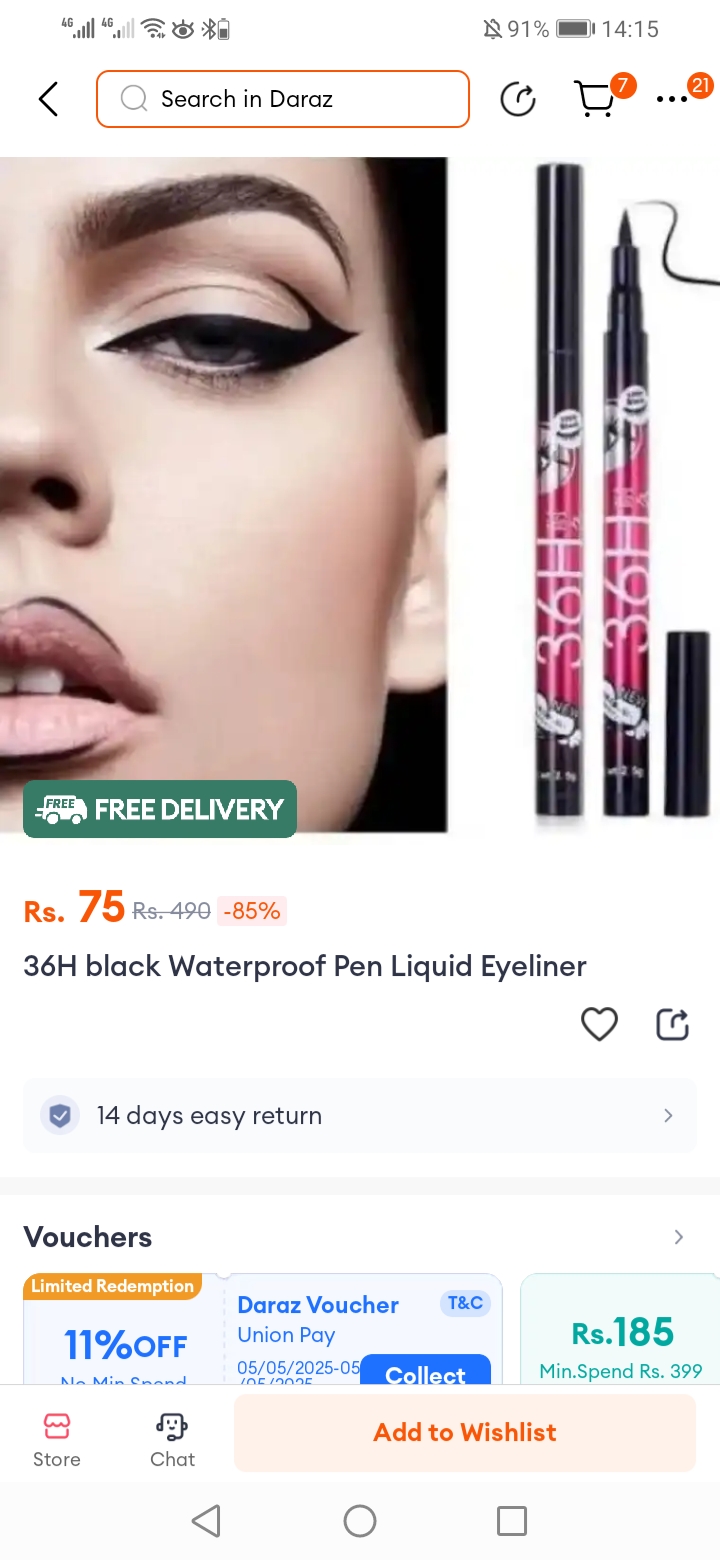This screenshot has height=1560, width=720.
Task: Open recent apps from navigation bar
Action: [x=512, y=1521]
